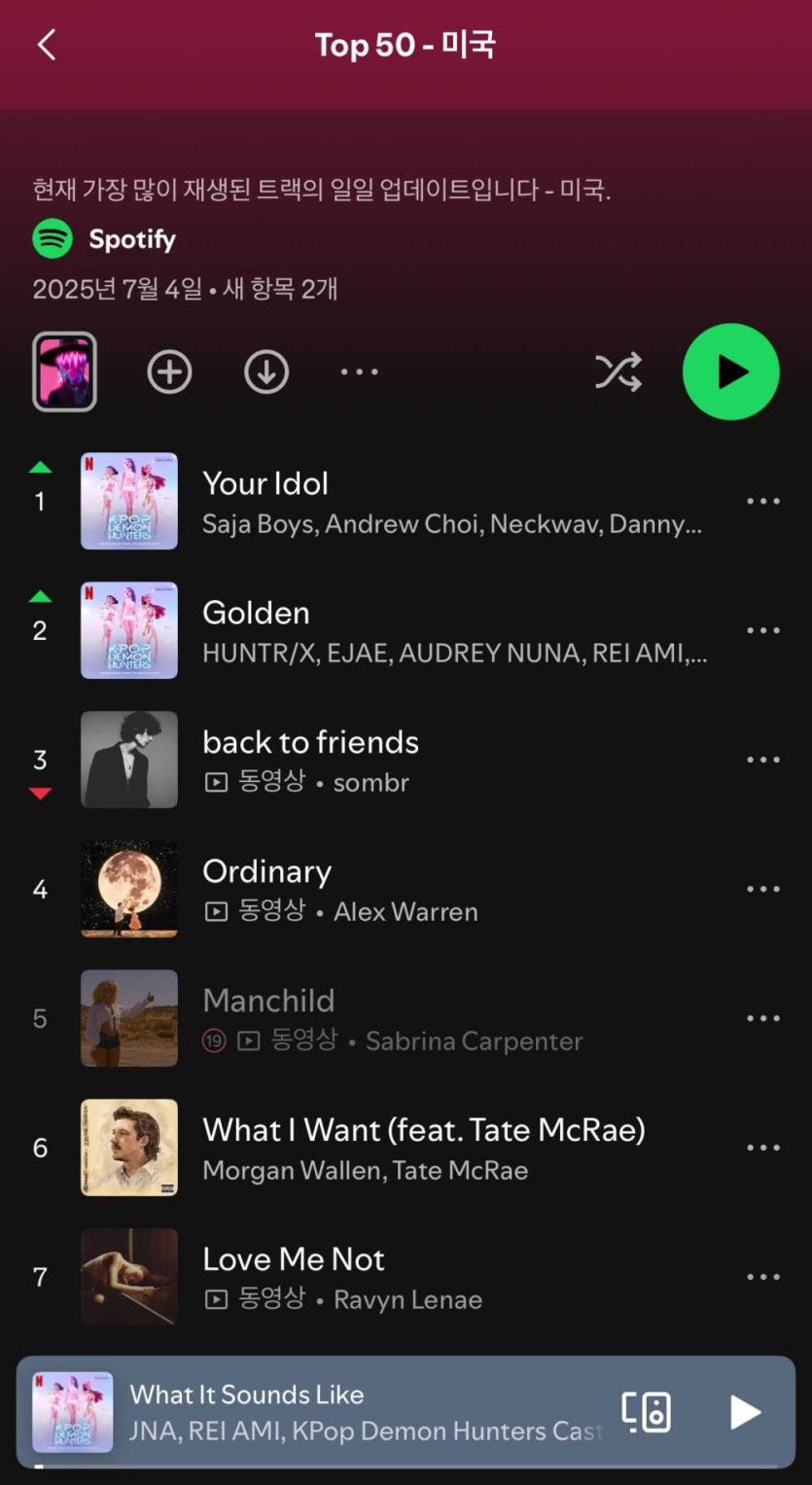Play Love Me Not by Ravyn Lenae
This screenshot has width=812, height=1485.
389,1277
